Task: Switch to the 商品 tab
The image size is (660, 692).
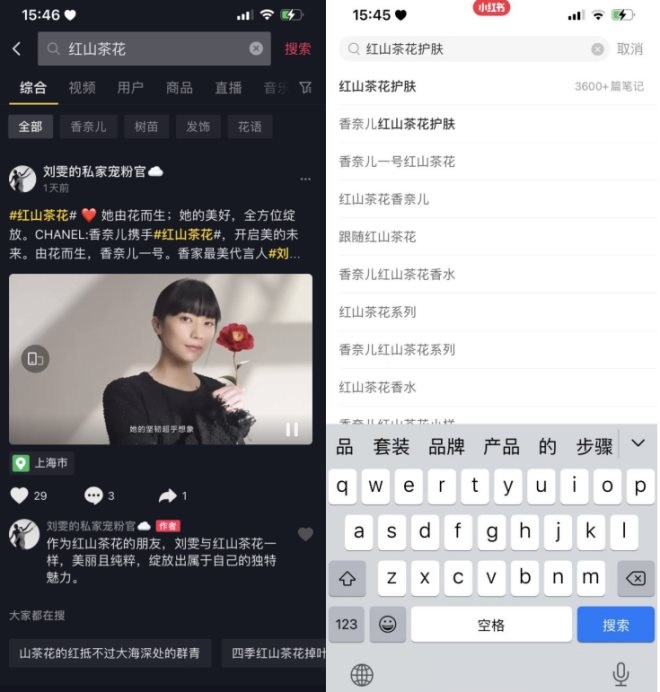Action: point(179,88)
